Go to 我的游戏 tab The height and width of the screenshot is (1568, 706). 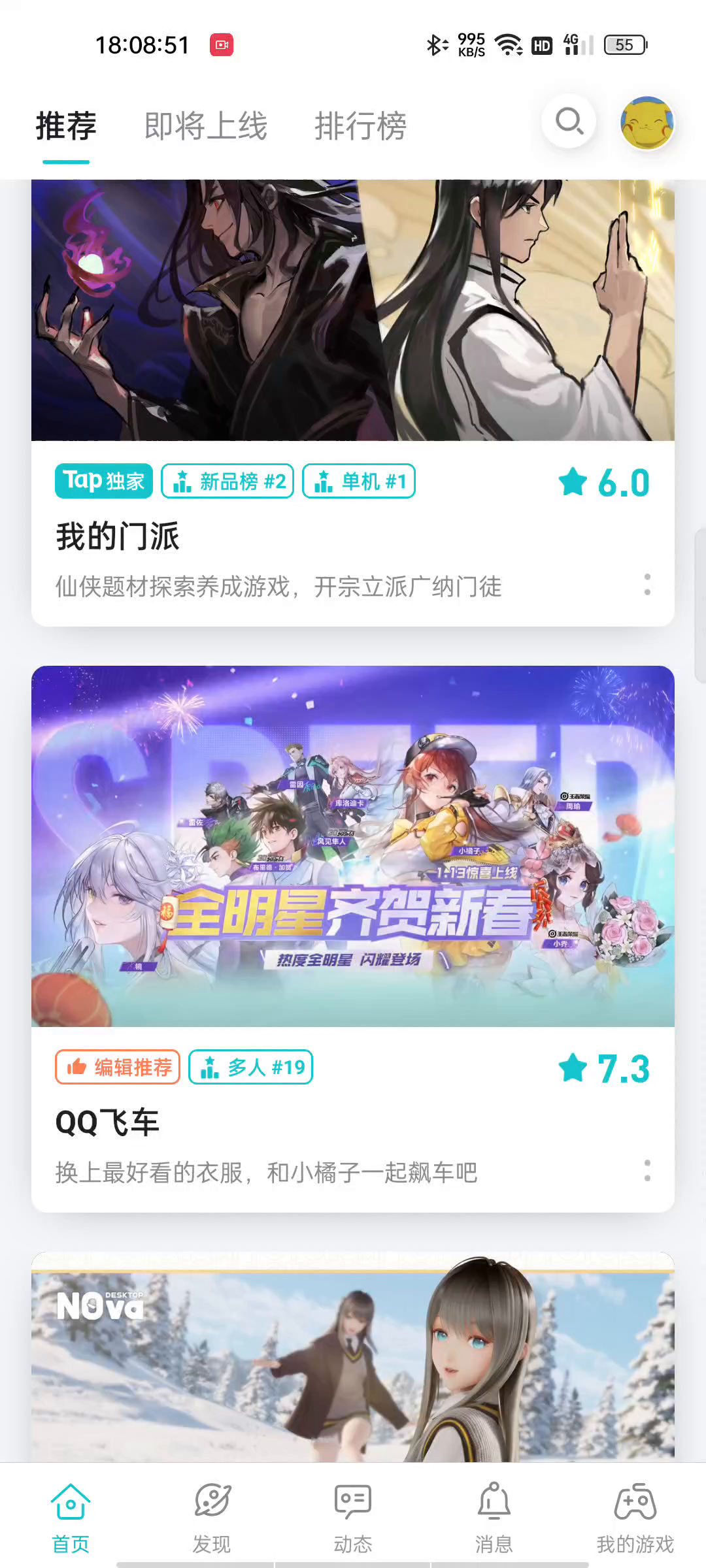click(x=635, y=1517)
